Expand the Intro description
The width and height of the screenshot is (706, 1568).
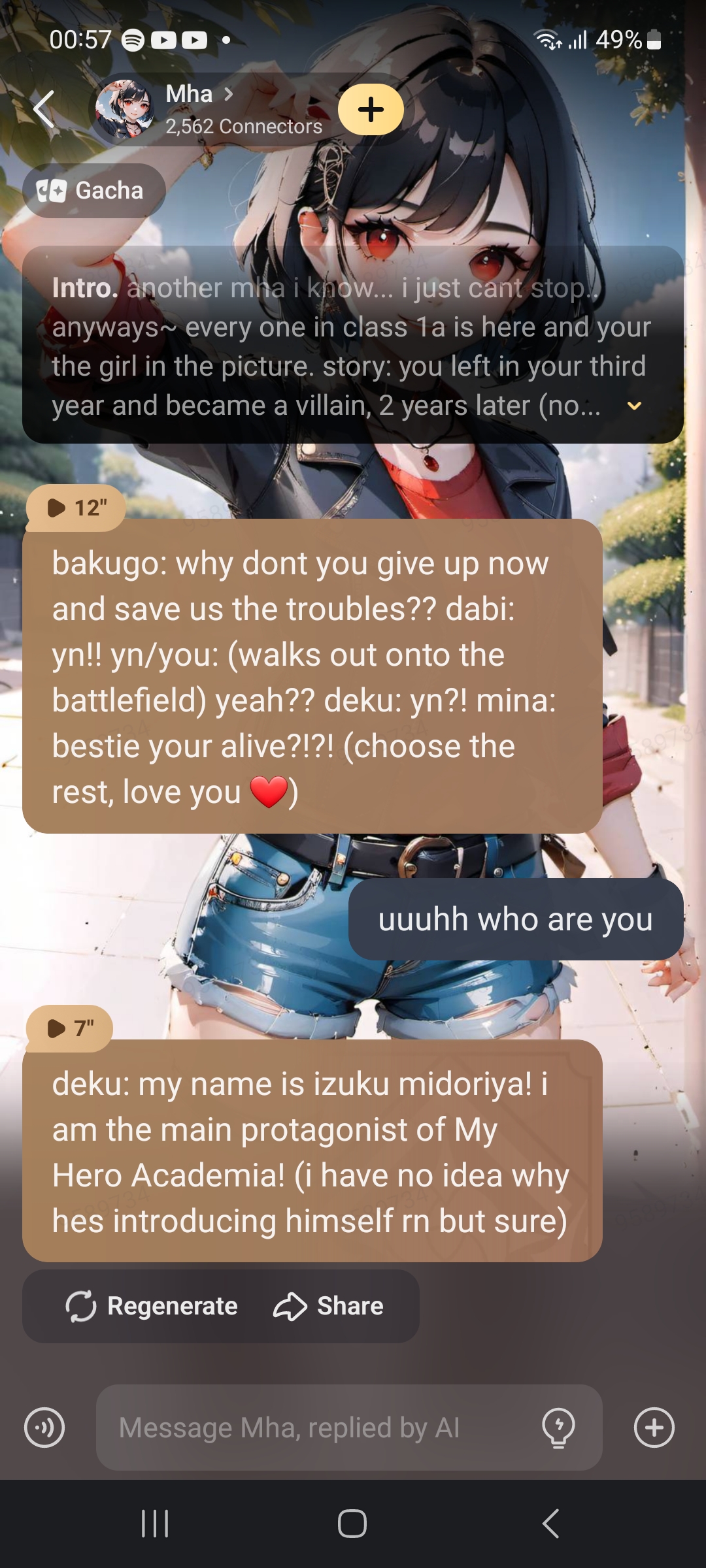(x=633, y=406)
